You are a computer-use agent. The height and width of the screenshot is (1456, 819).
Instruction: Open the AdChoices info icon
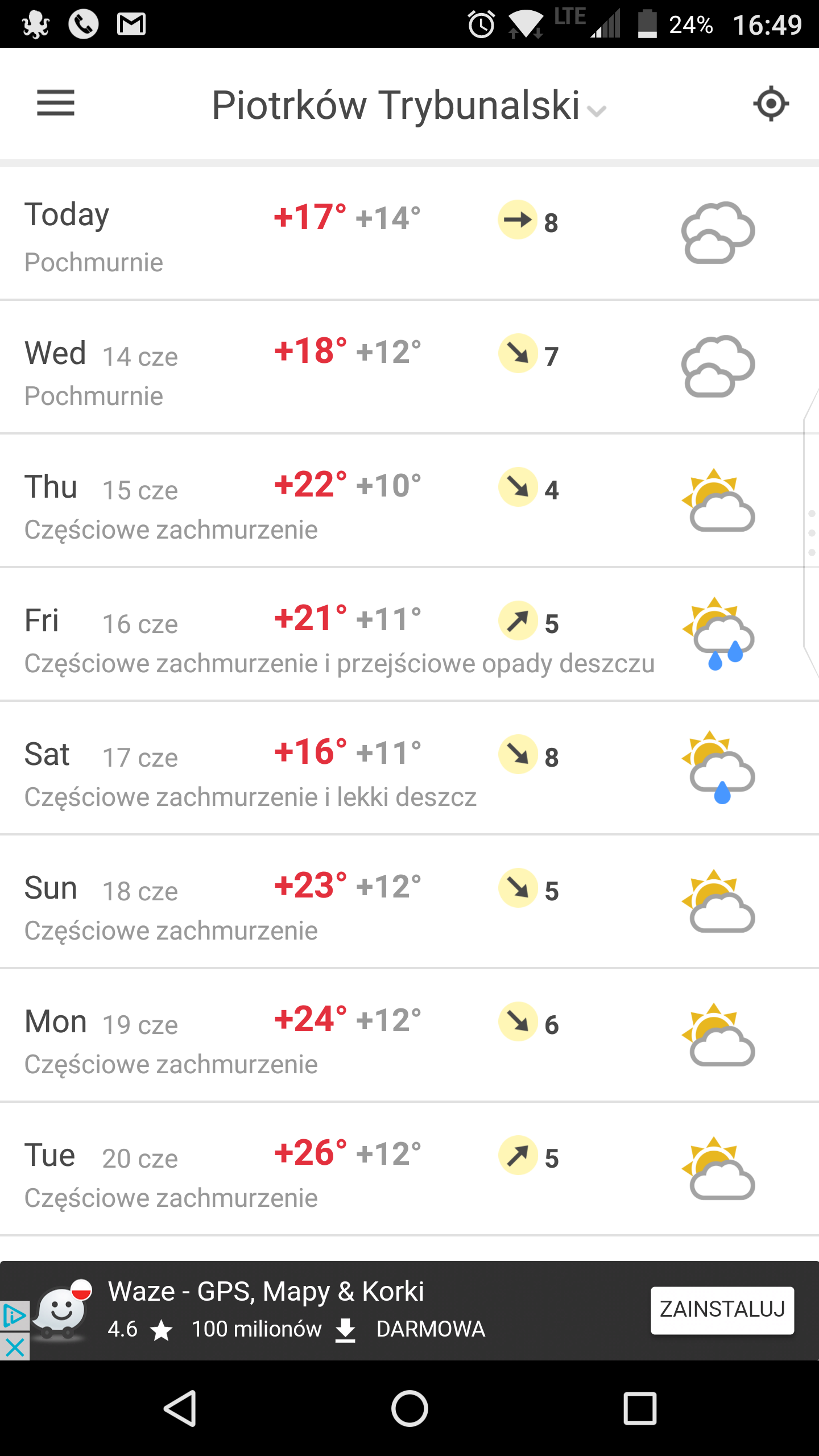14,1316
